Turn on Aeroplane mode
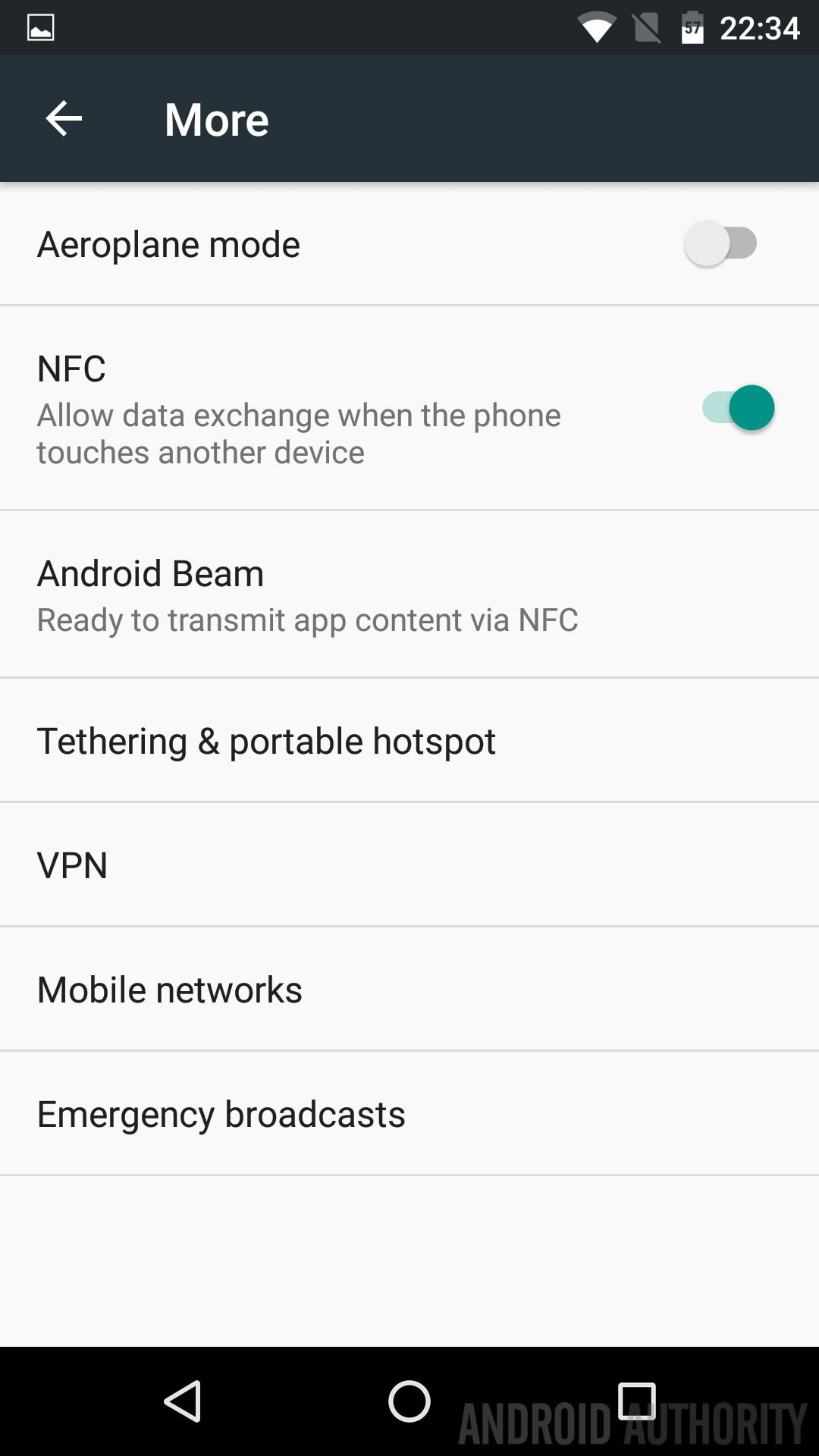The height and width of the screenshot is (1456, 819). (720, 244)
